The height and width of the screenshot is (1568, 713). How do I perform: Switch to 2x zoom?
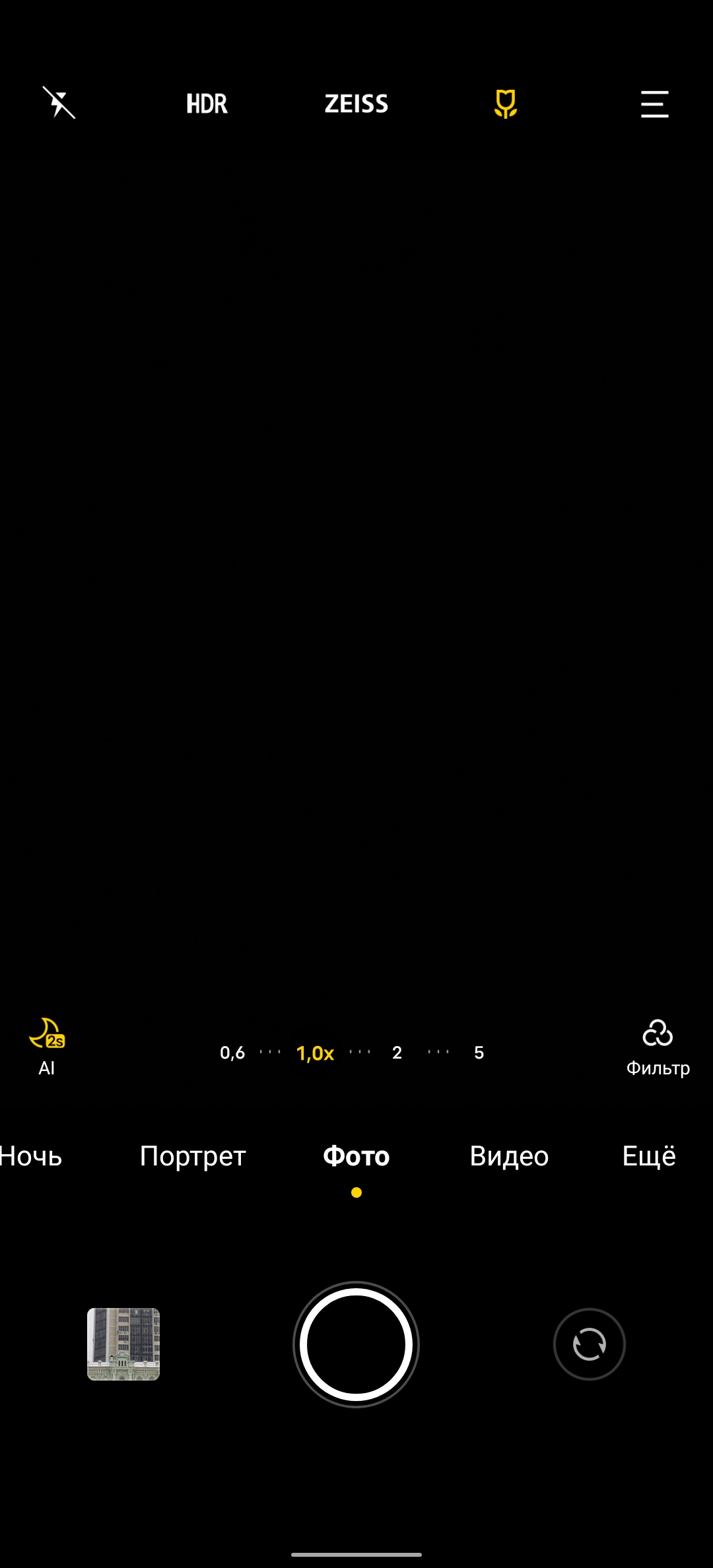[397, 1053]
